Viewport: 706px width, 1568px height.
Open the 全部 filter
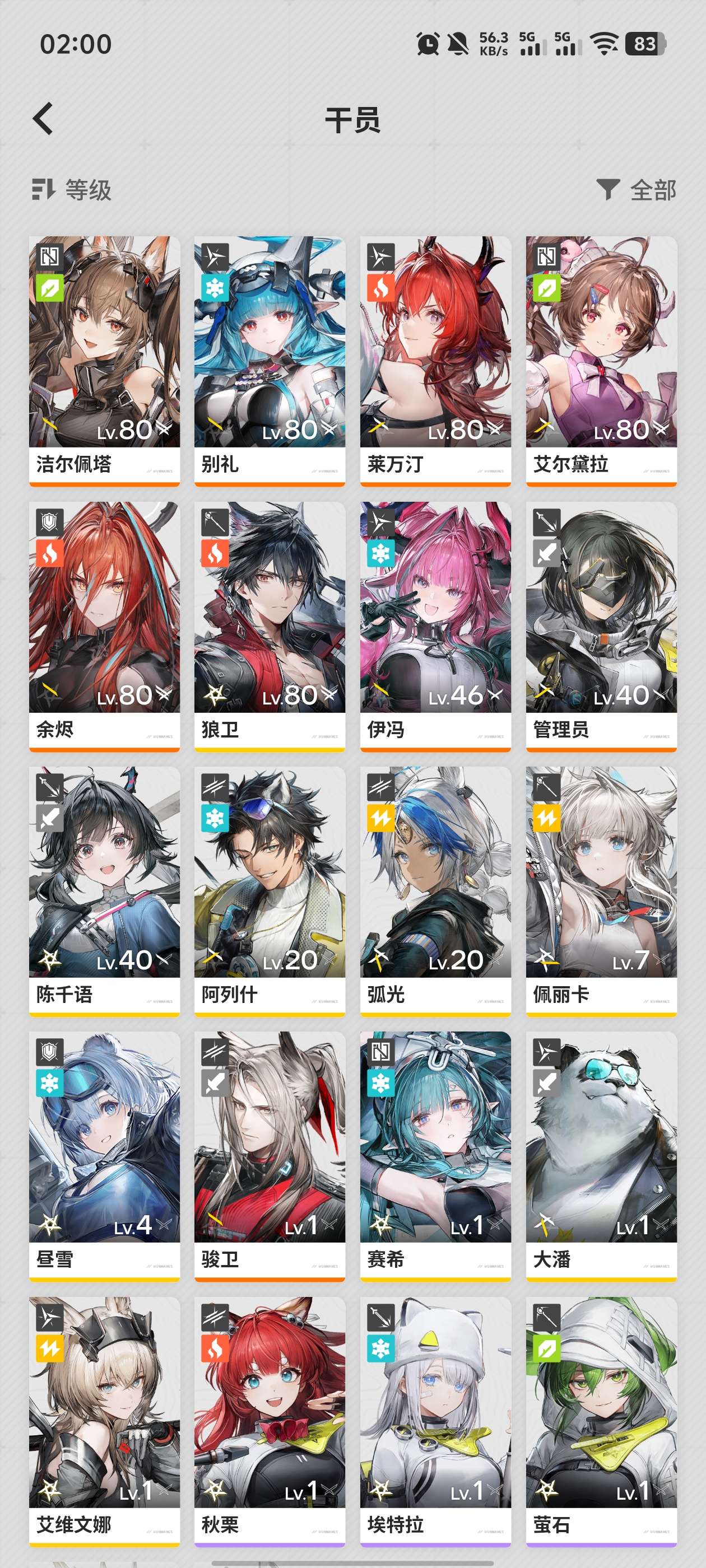point(636,190)
